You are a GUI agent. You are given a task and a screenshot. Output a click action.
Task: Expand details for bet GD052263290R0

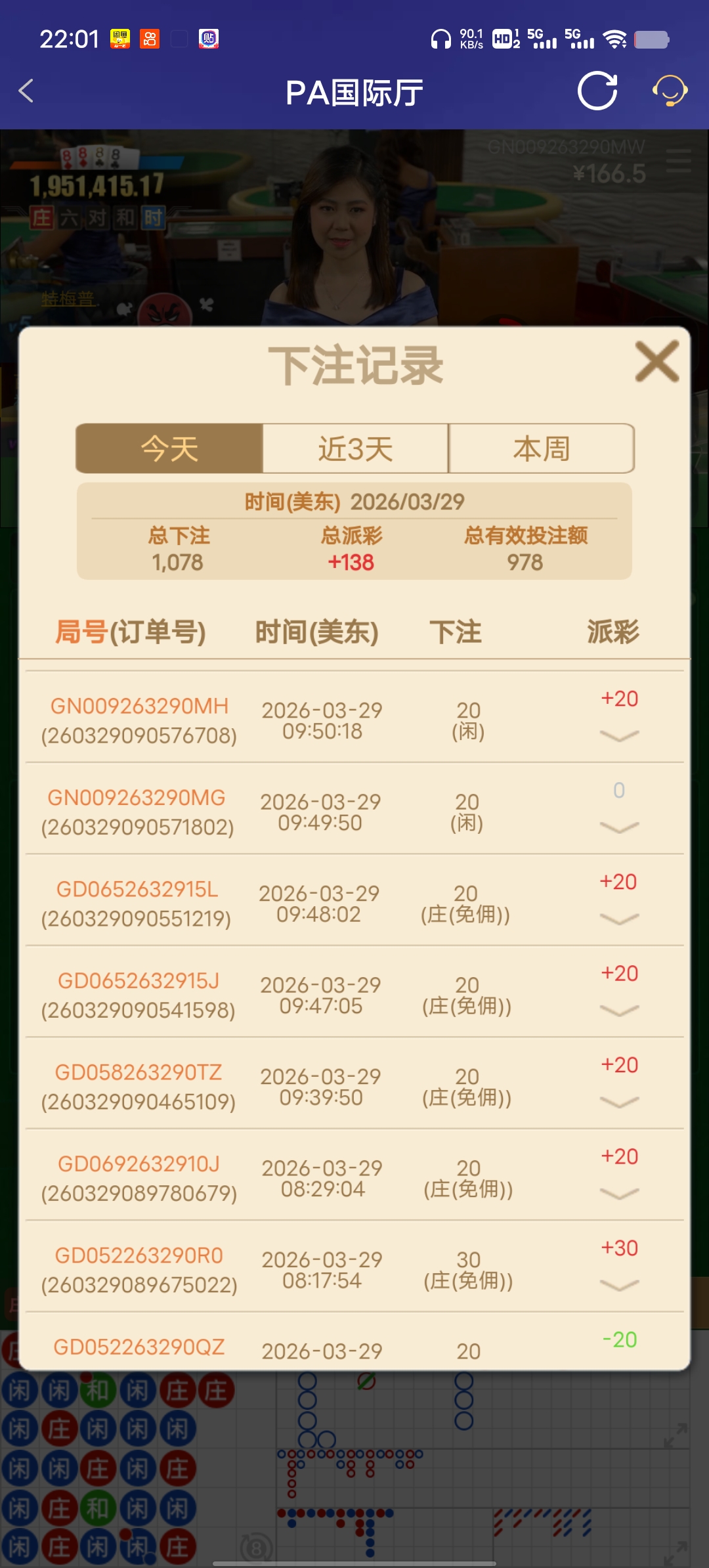(618, 1285)
